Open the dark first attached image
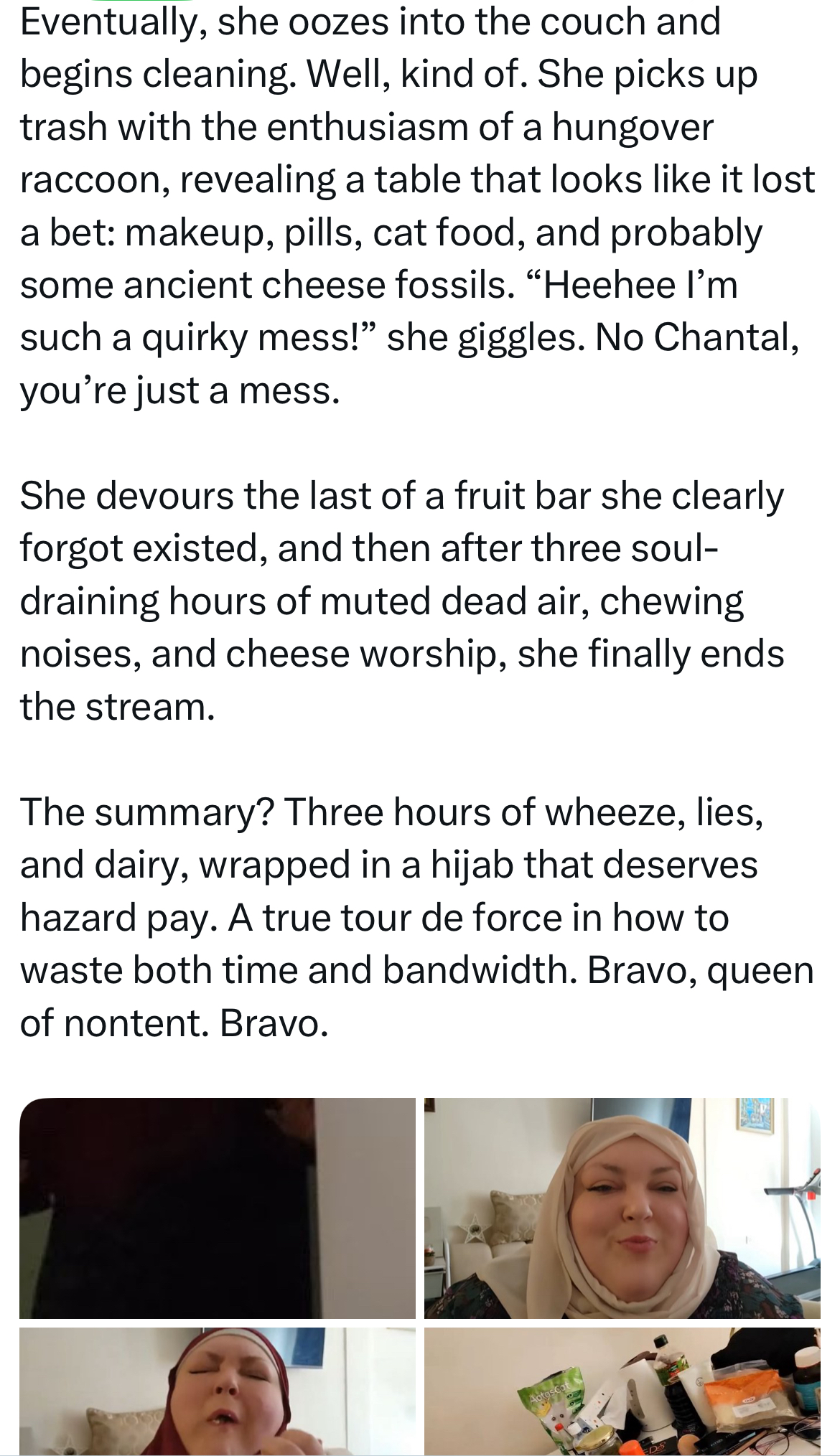Image resolution: width=840 pixels, height=1456 pixels. (x=217, y=1208)
